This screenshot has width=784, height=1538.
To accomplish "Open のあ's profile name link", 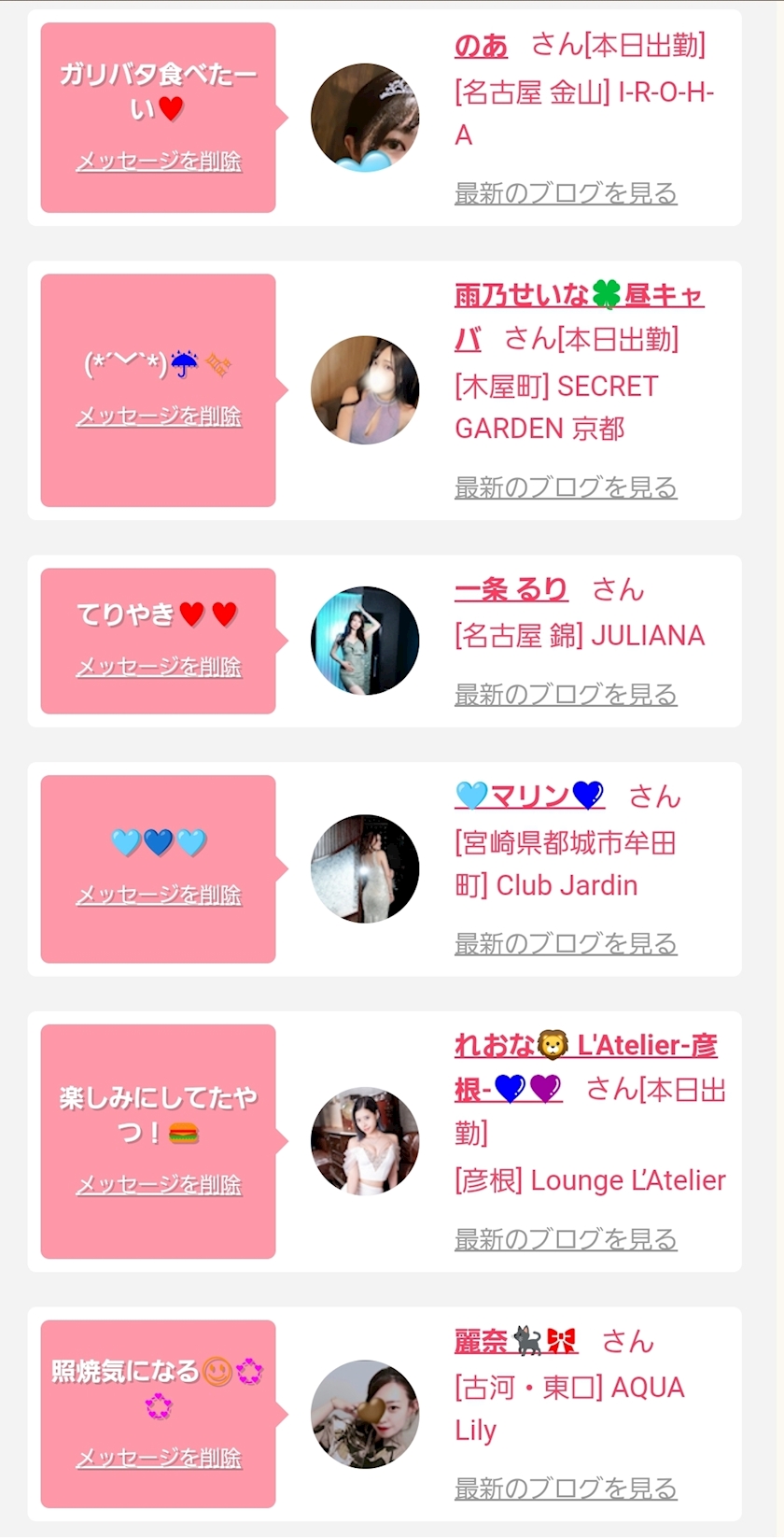I will (481, 45).
